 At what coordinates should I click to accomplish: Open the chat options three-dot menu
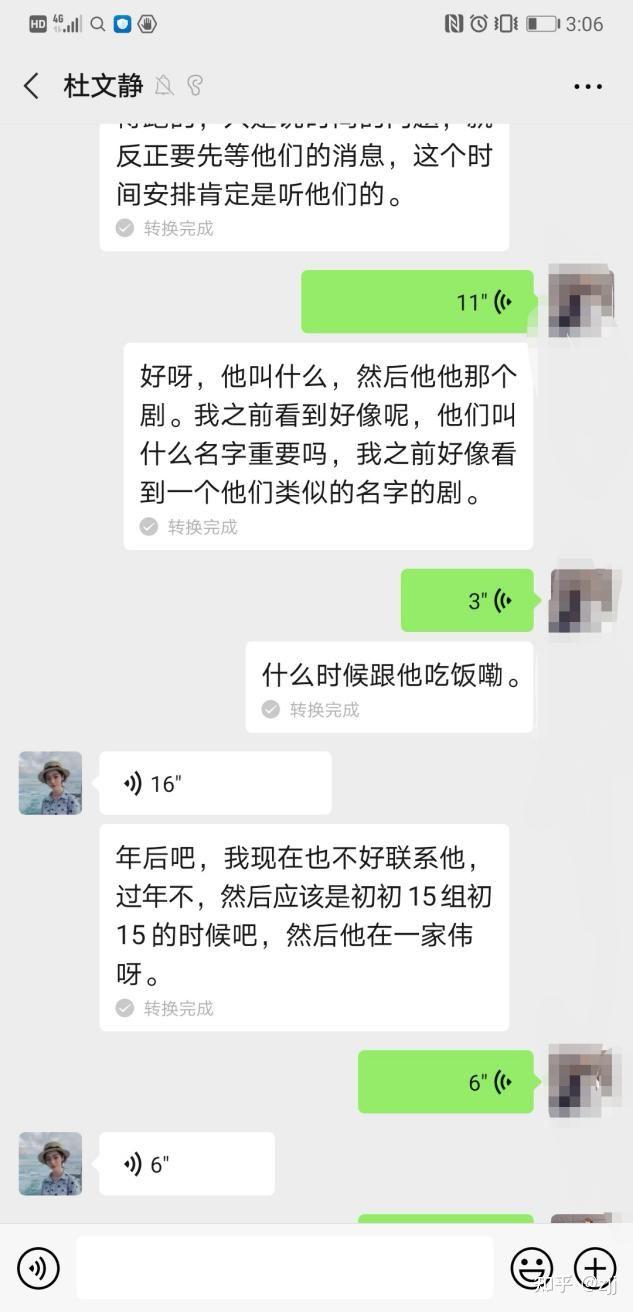pos(588,87)
